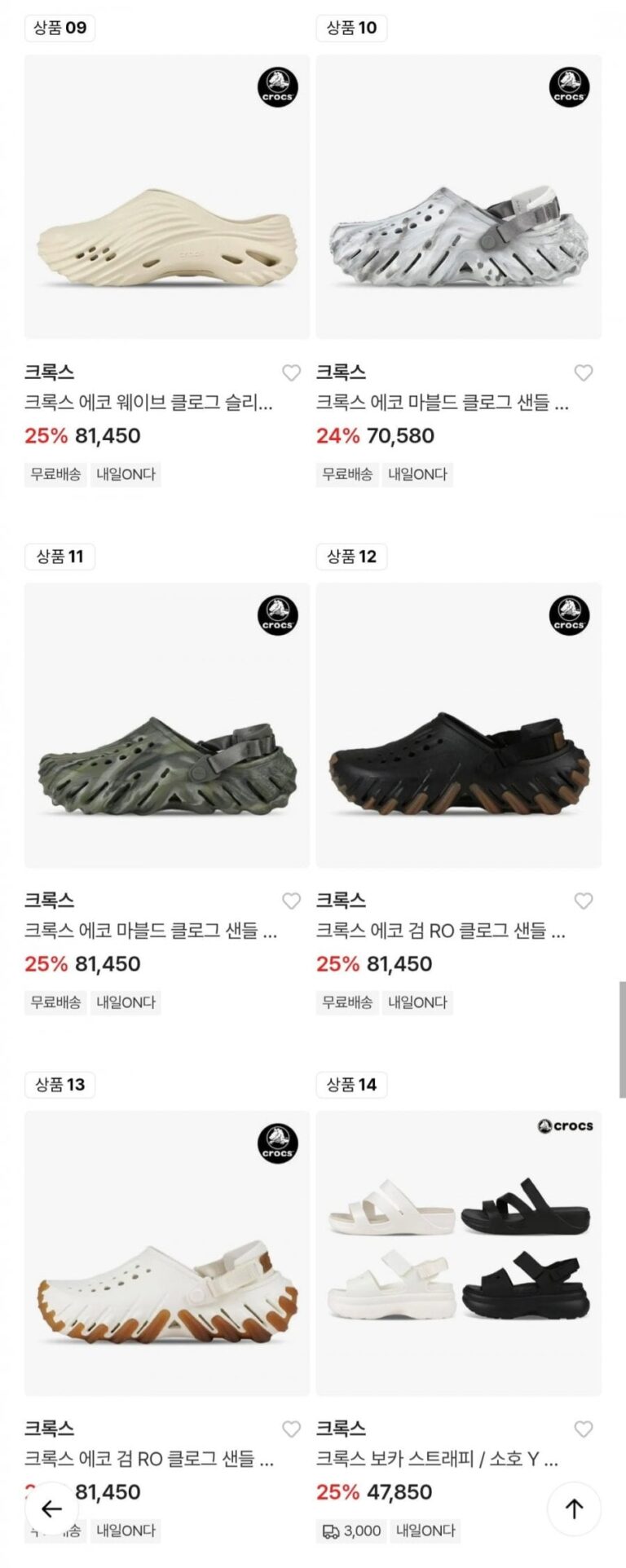Open product 14 Boca strappy sandals image

pyautogui.click(x=458, y=1253)
